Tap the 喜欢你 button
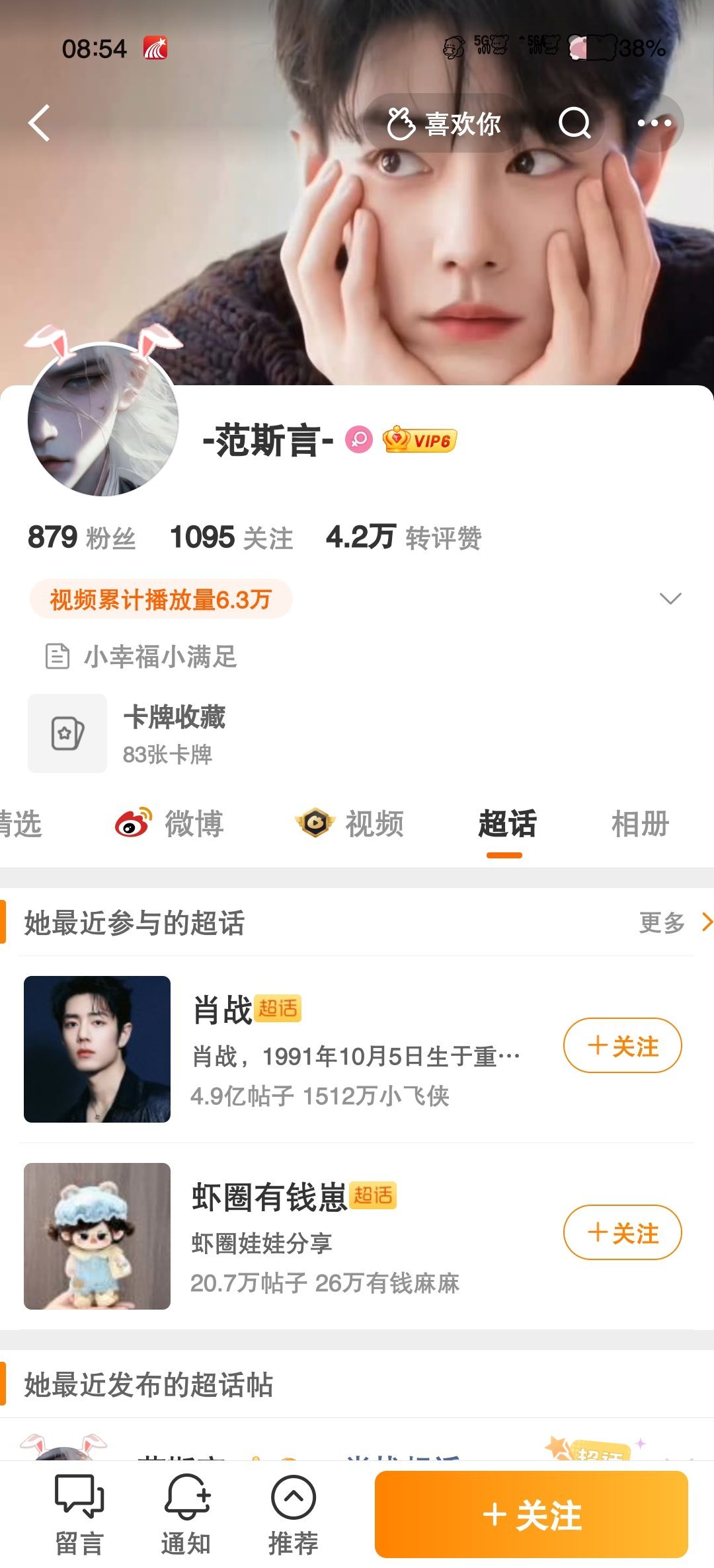Image resolution: width=714 pixels, height=1568 pixels. 445,124
